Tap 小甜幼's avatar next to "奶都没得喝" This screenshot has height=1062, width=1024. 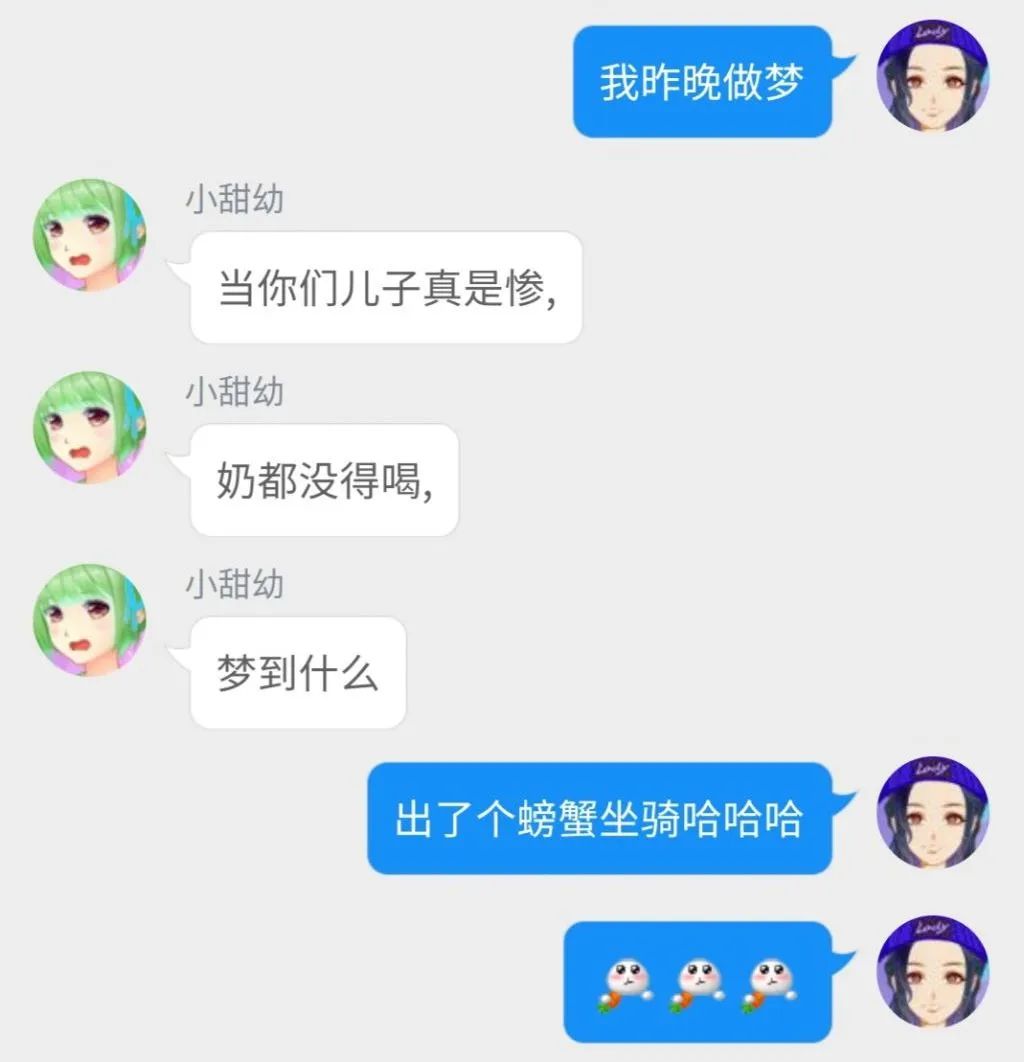point(89,427)
